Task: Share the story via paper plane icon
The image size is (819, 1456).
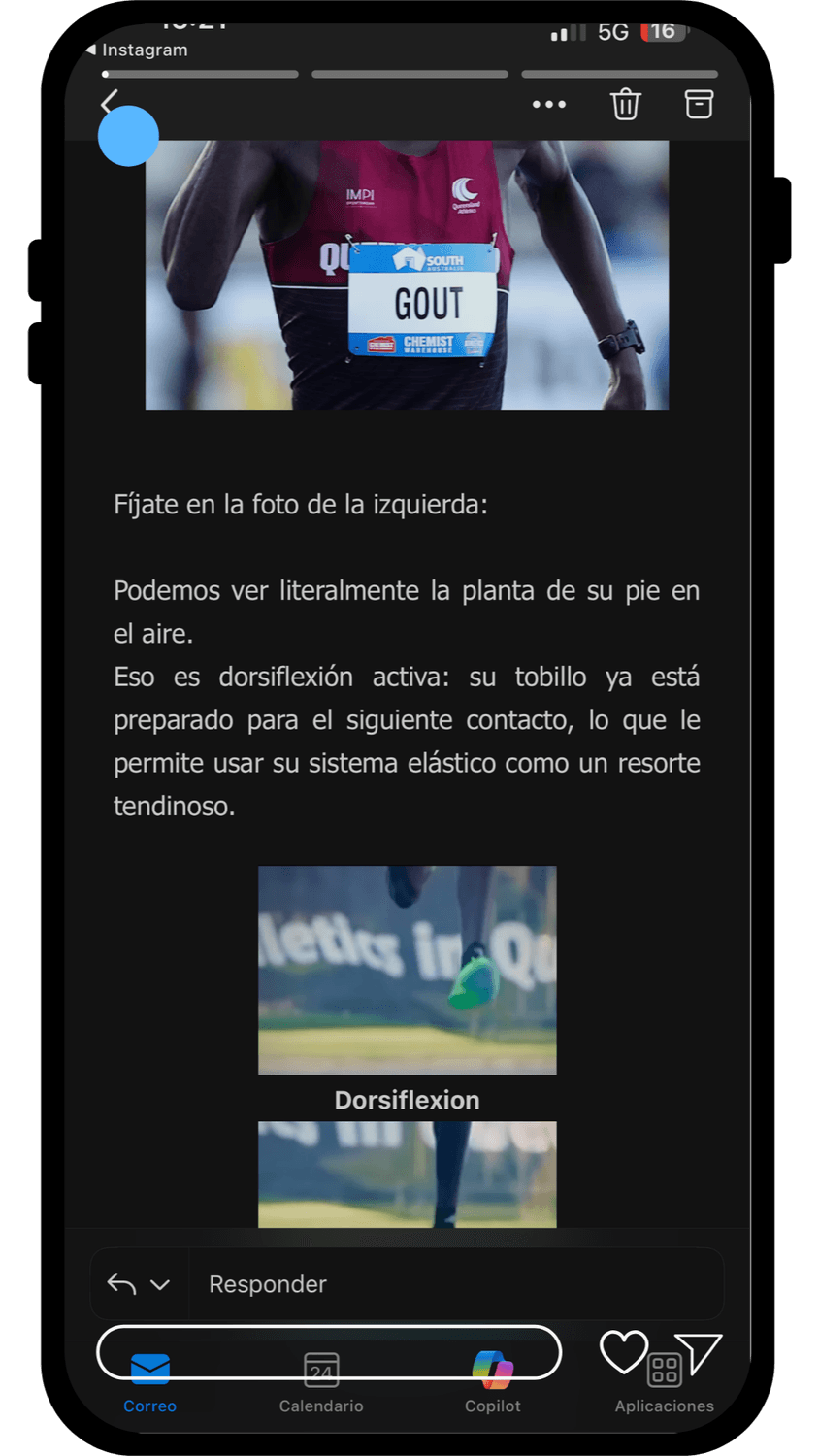Action: [x=698, y=1352]
